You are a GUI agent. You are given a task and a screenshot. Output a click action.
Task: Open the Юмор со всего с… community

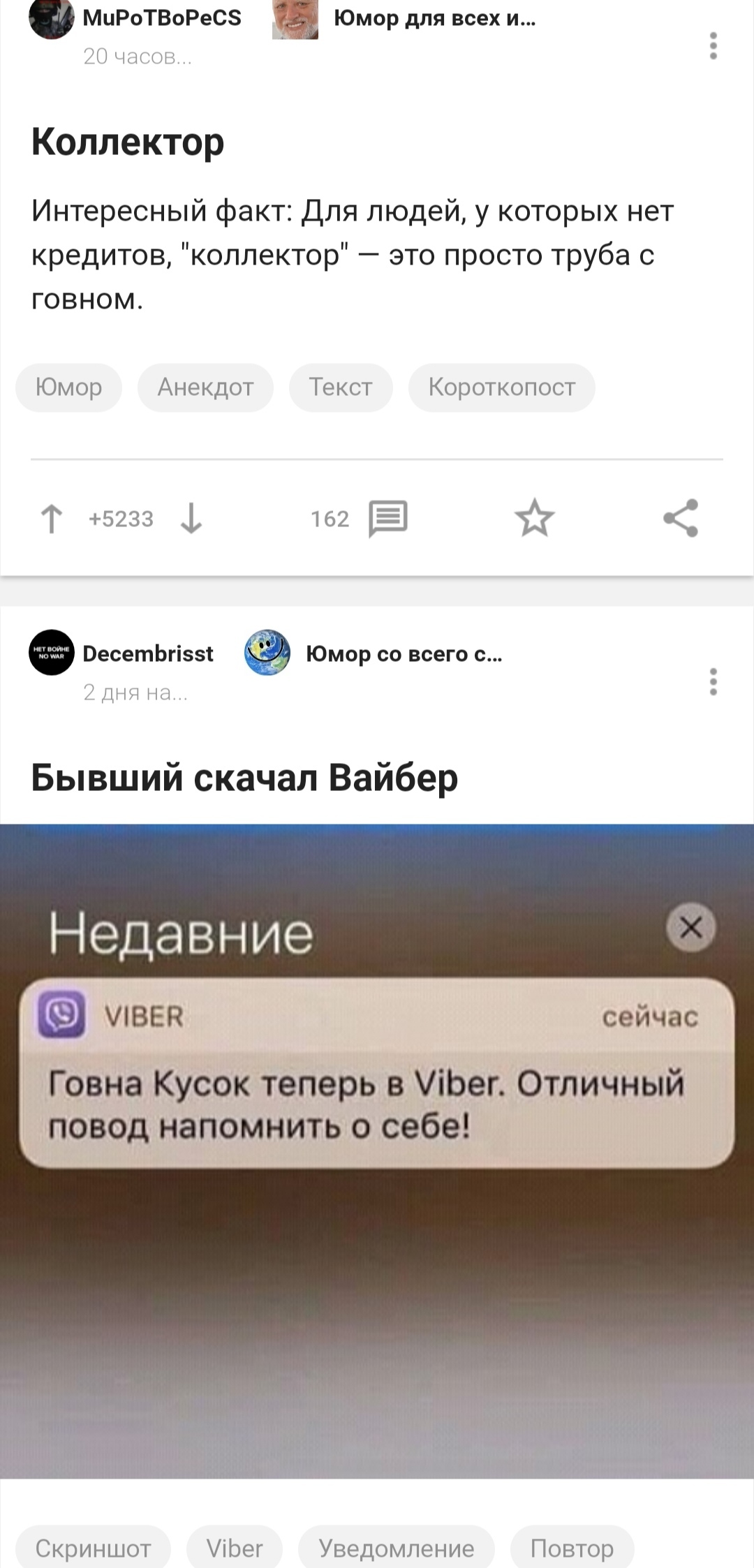(x=404, y=653)
